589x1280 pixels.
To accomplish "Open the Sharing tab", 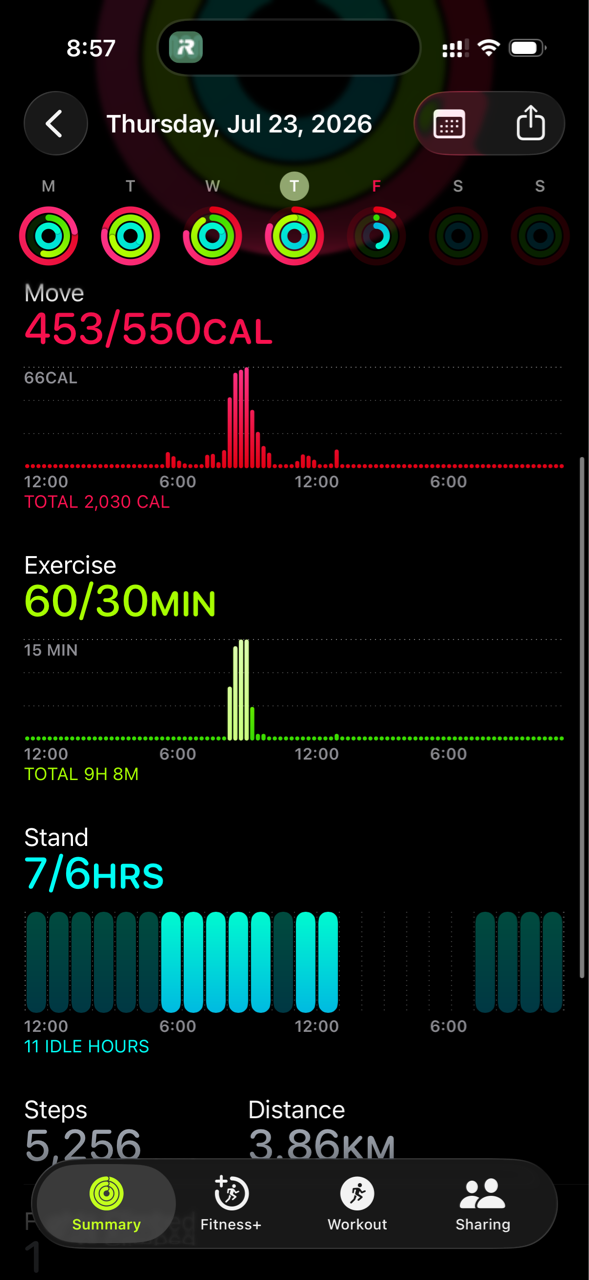I will [x=483, y=1203].
